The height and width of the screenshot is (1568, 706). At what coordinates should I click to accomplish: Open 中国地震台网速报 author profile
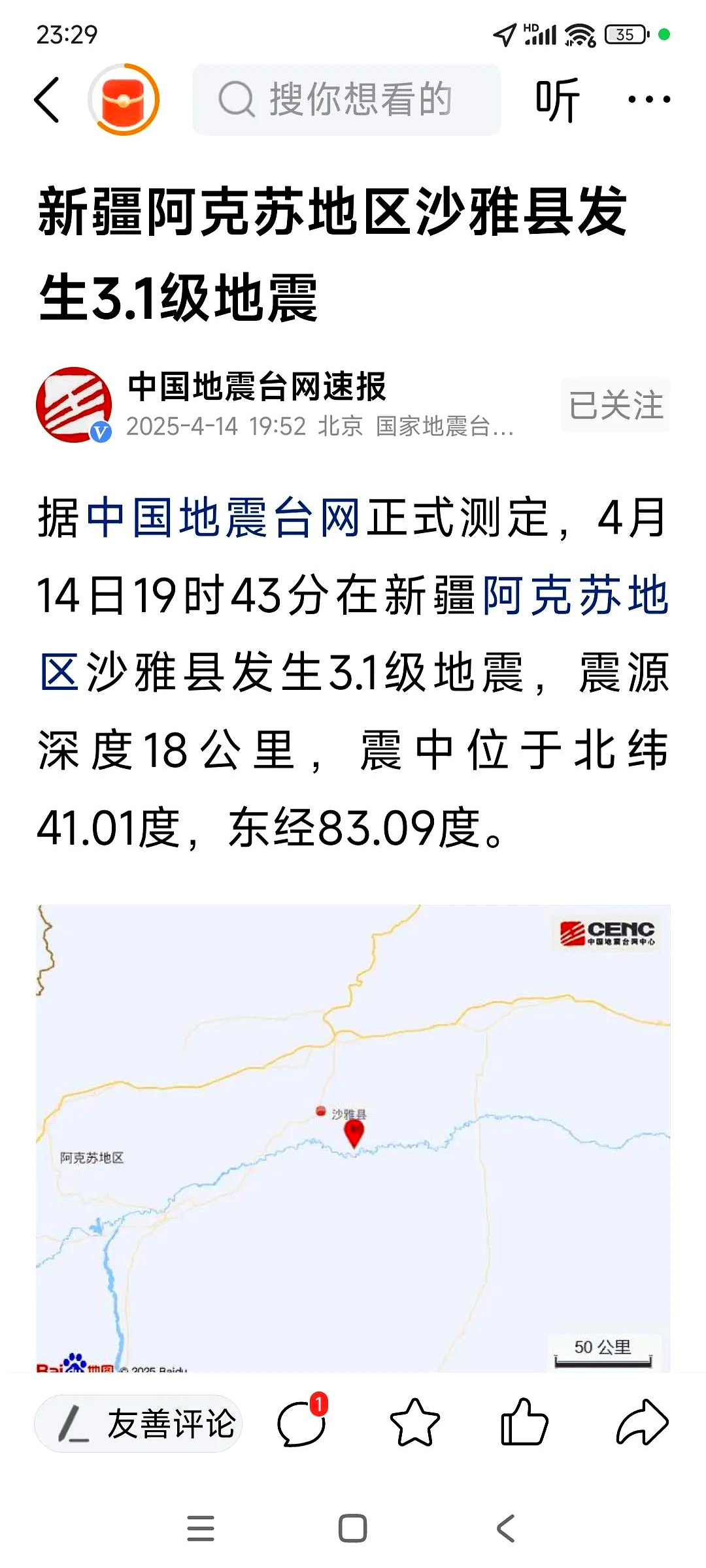[x=256, y=387]
